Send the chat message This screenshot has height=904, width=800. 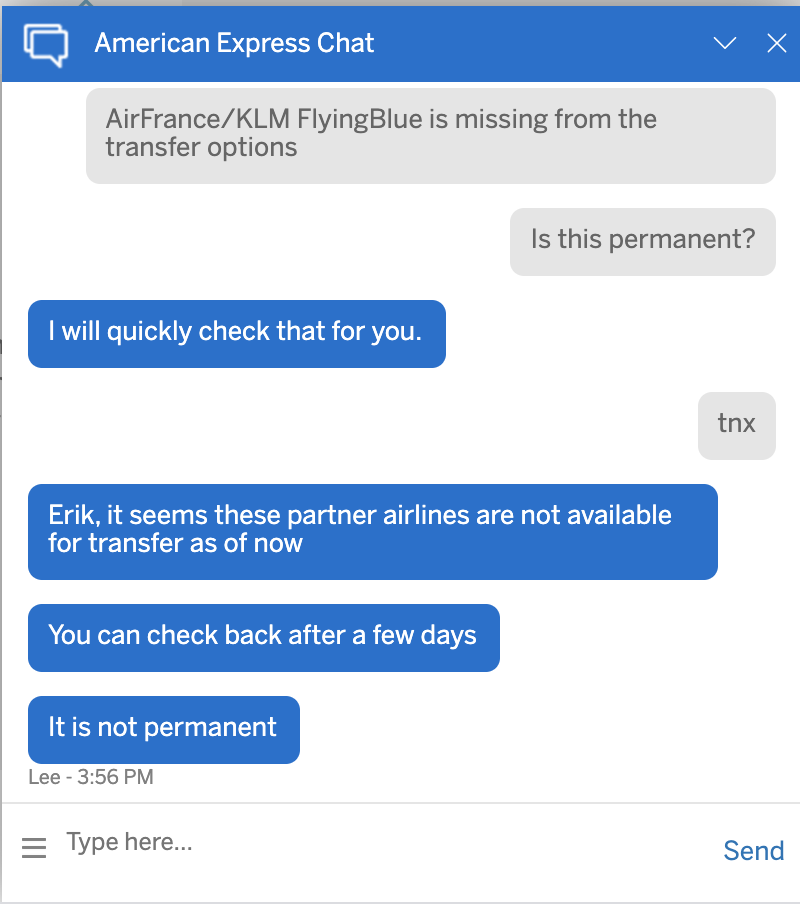point(753,850)
